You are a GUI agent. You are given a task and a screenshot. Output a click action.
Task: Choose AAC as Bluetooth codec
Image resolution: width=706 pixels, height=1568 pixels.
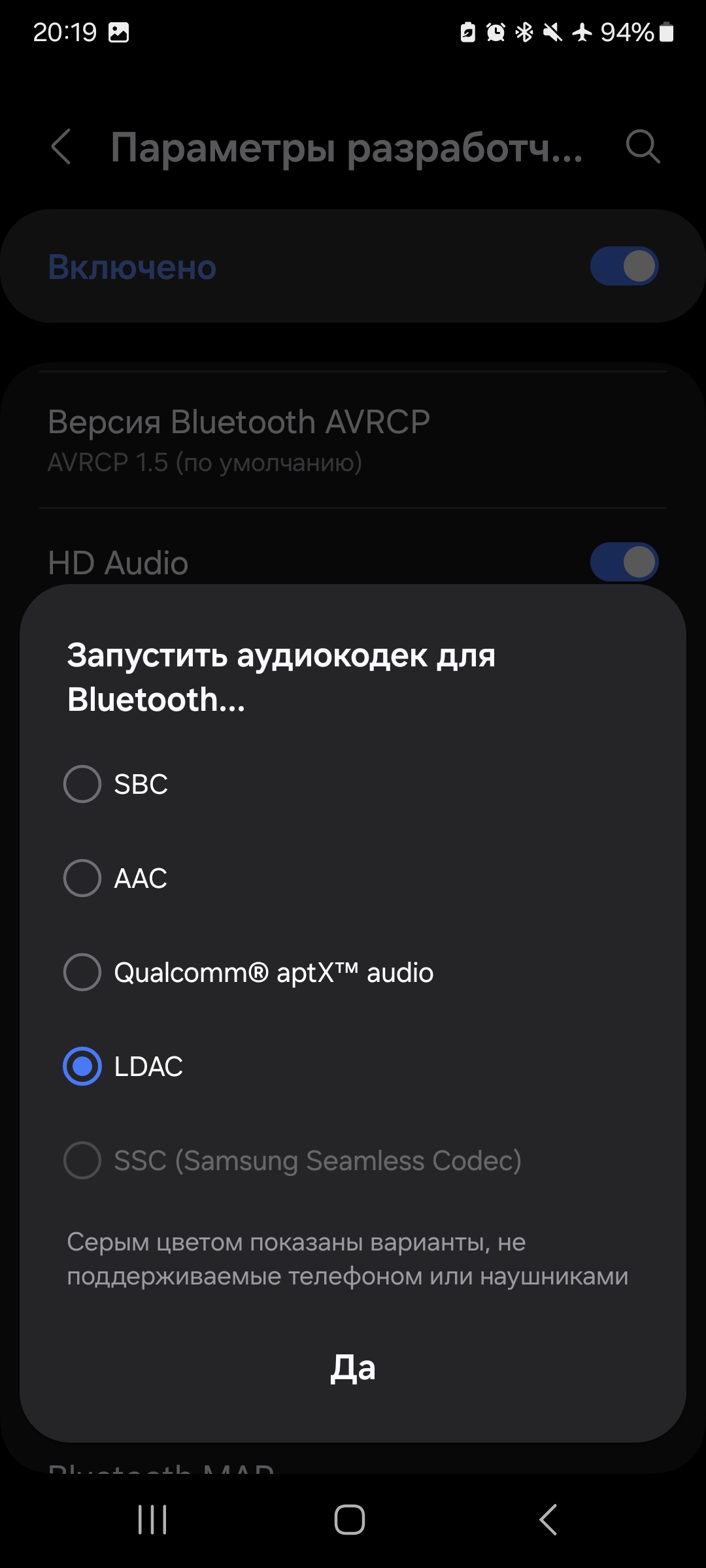pyautogui.click(x=82, y=878)
